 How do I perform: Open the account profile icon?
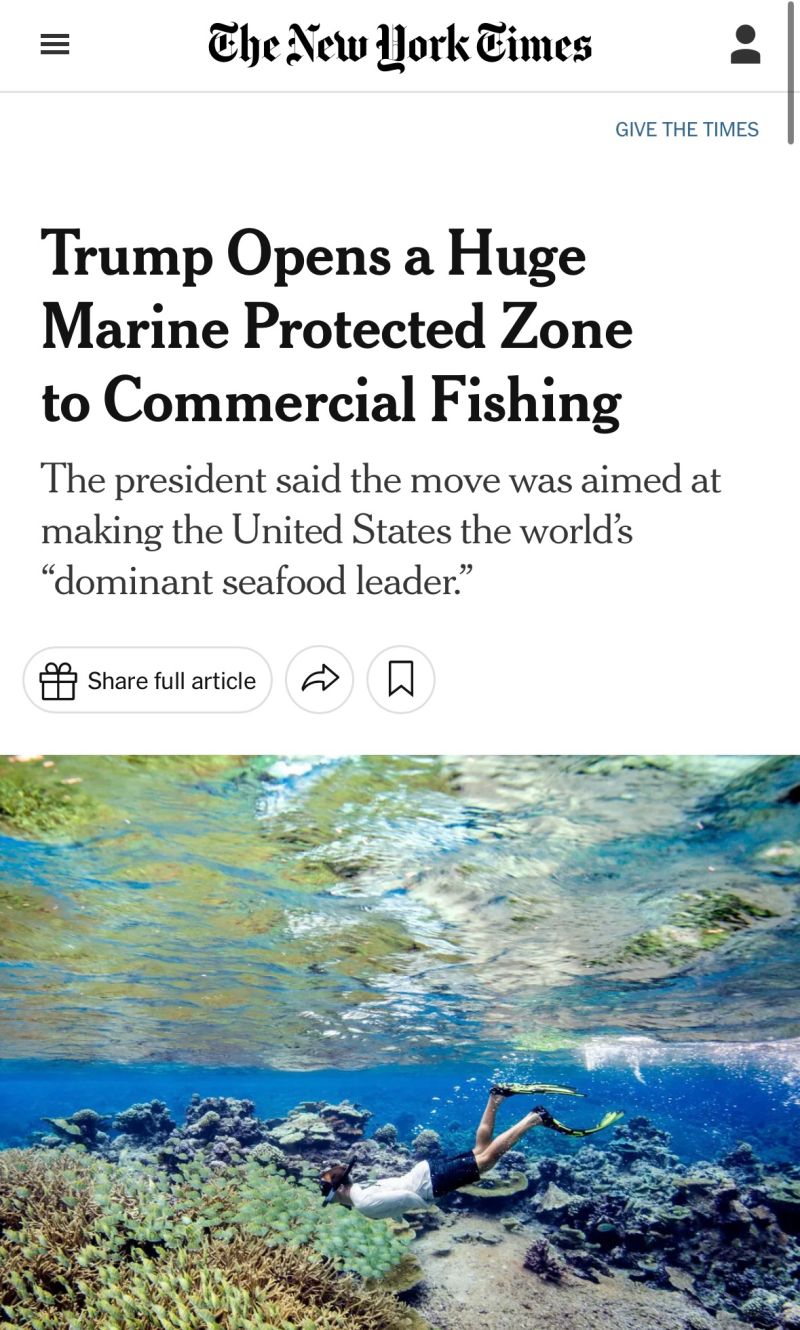pos(745,45)
